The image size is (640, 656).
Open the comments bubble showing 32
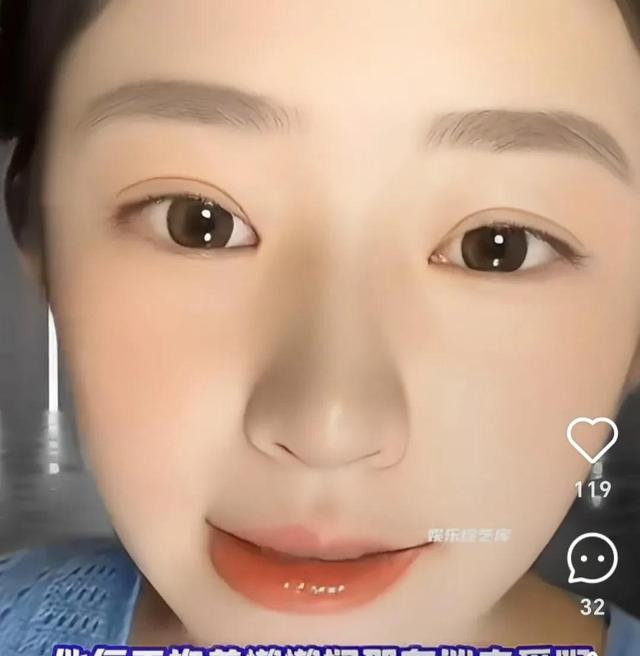click(592, 559)
